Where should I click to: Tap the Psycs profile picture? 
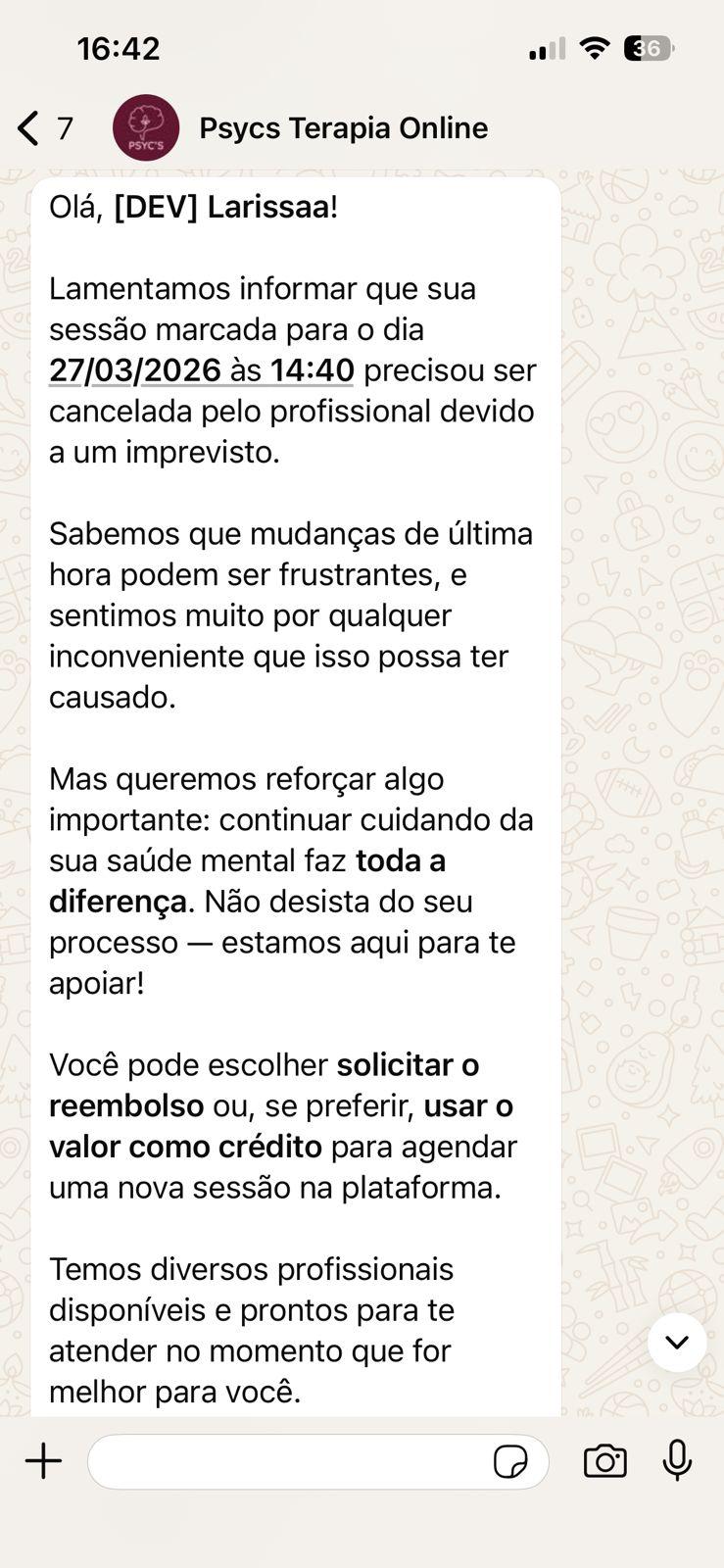[146, 128]
